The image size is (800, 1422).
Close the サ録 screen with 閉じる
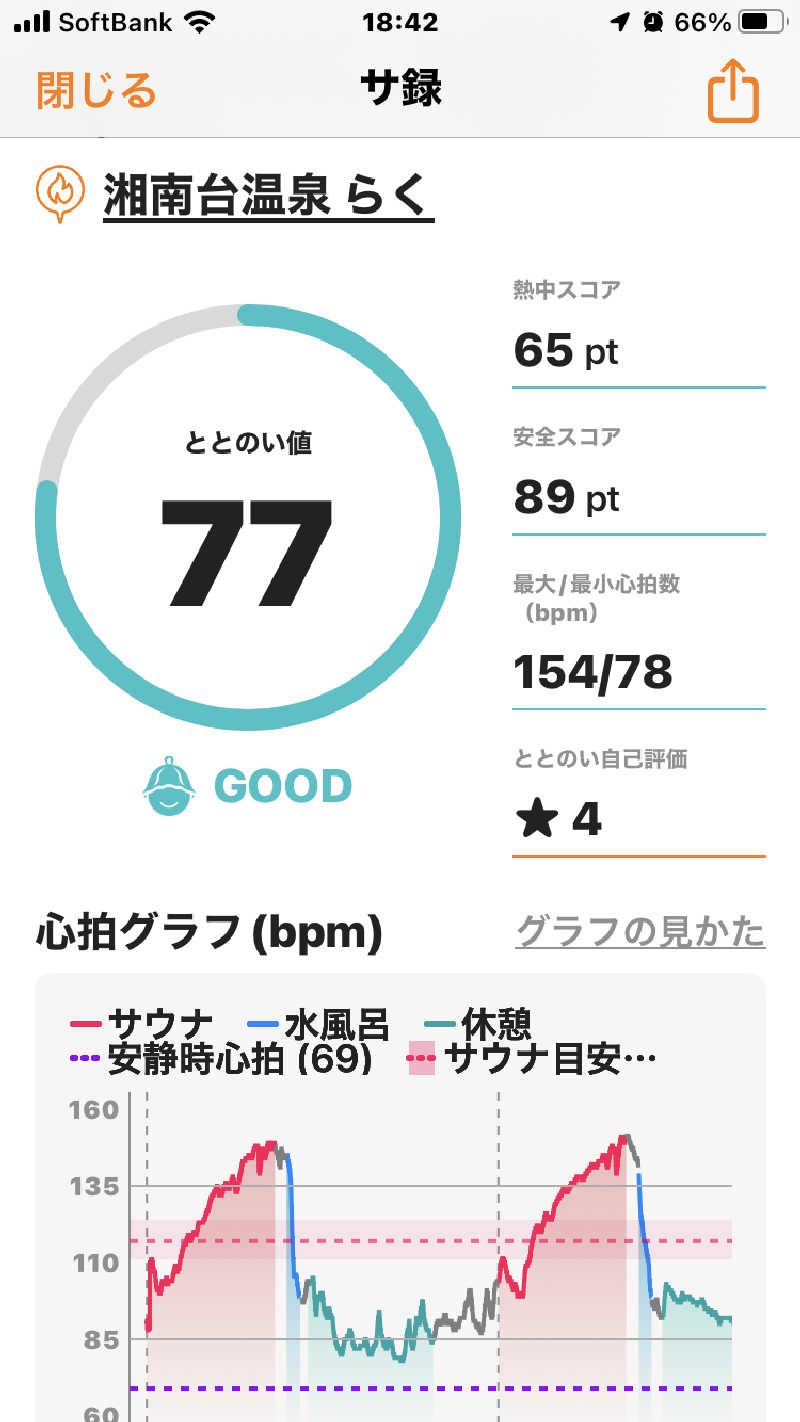(97, 90)
